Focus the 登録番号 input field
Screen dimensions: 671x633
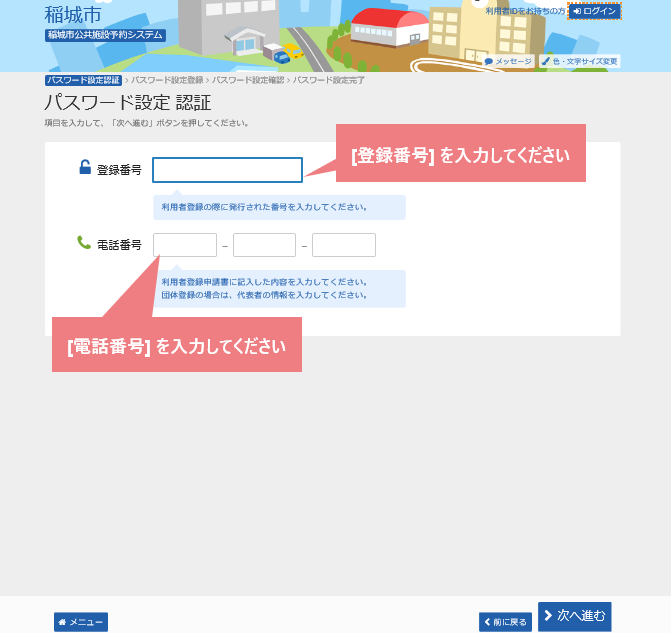[227, 170]
